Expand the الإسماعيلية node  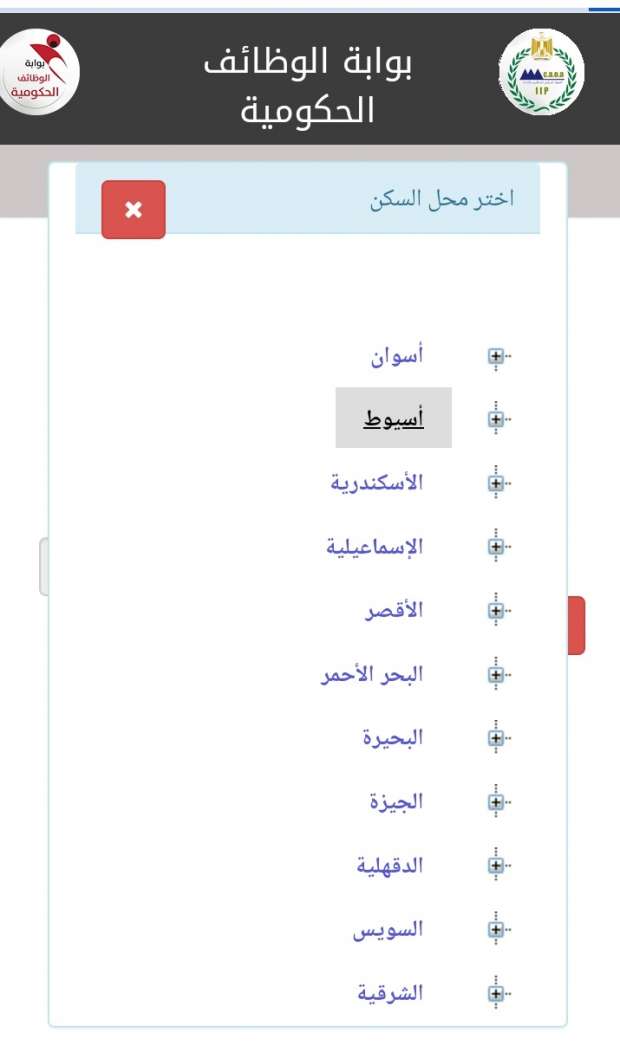(x=495, y=547)
